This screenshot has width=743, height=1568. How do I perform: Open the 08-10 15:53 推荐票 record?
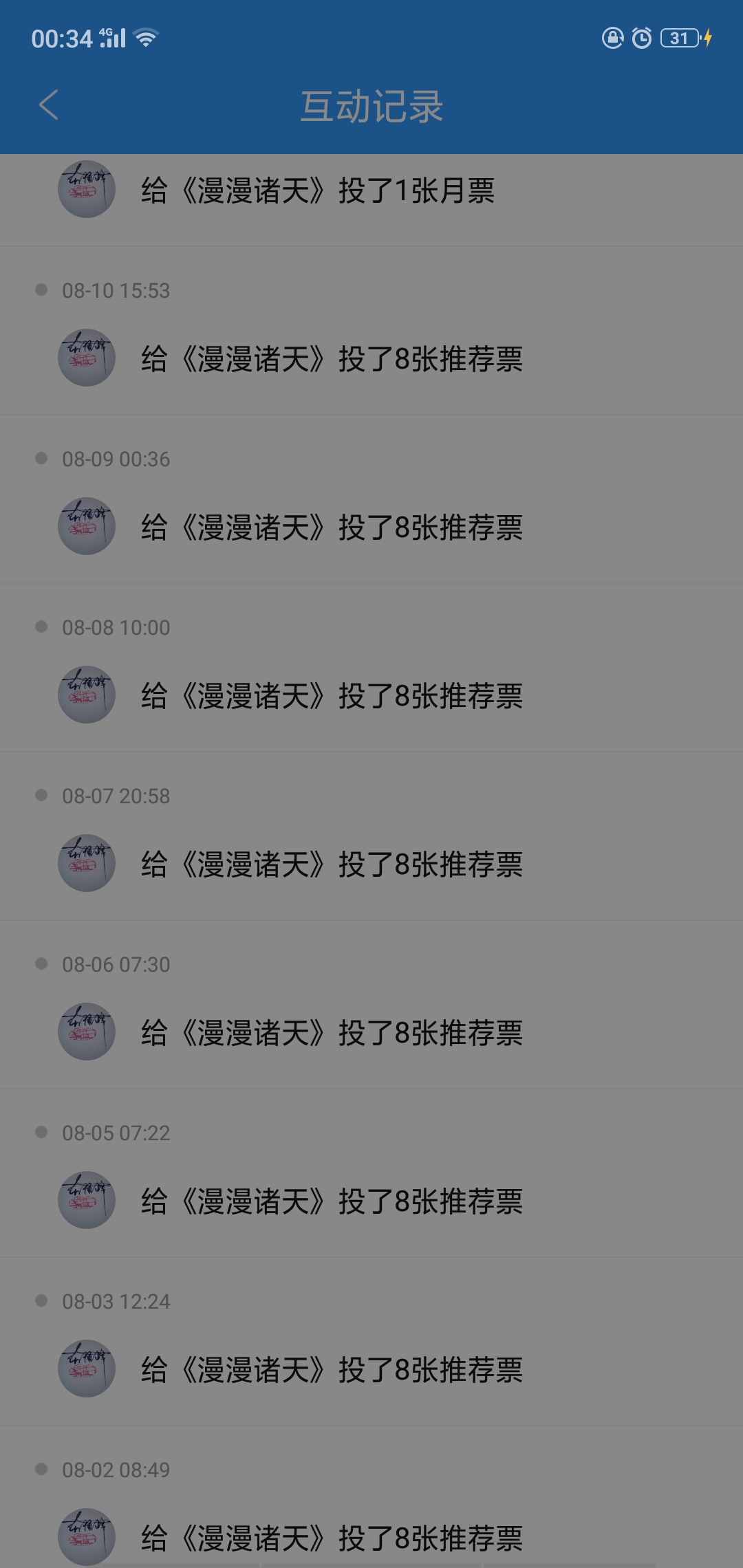332,359
